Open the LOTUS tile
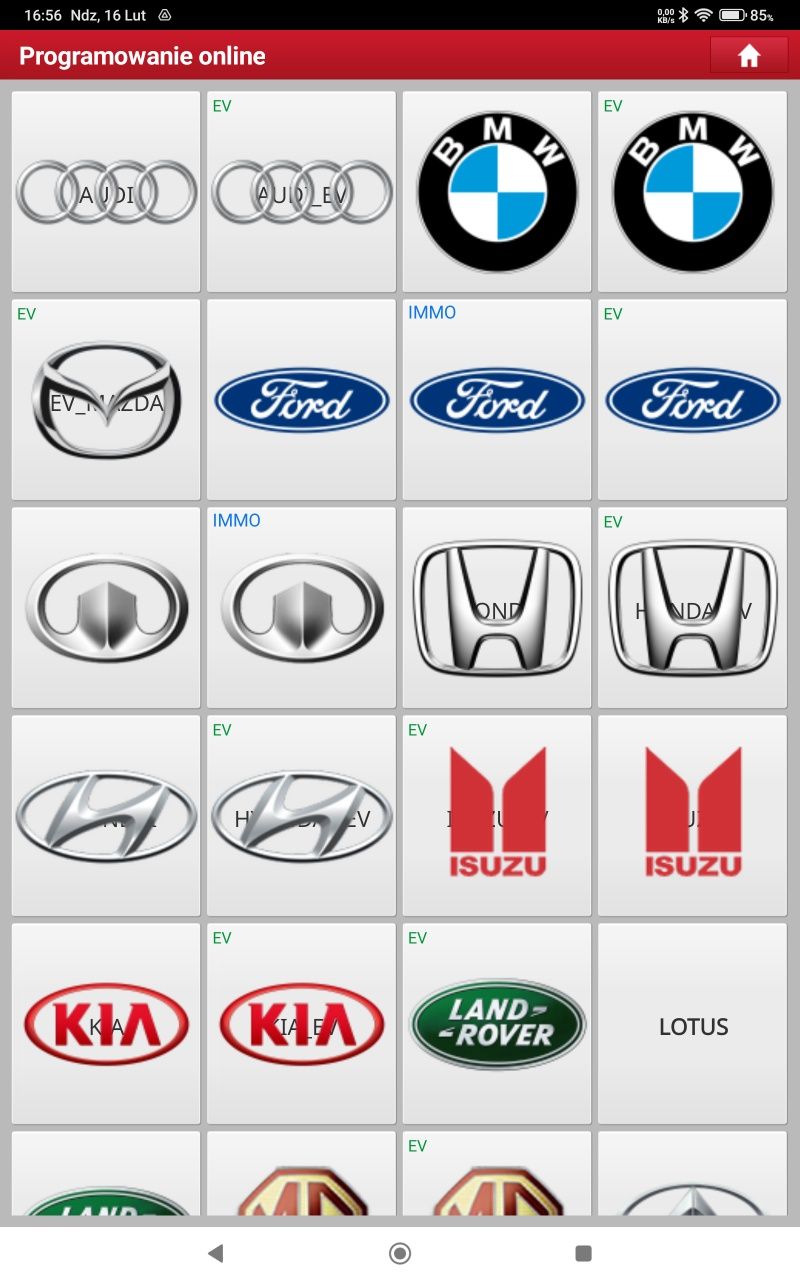Image resolution: width=800 pixels, height=1280 pixels. pyautogui.click(x=692, y=1023)
